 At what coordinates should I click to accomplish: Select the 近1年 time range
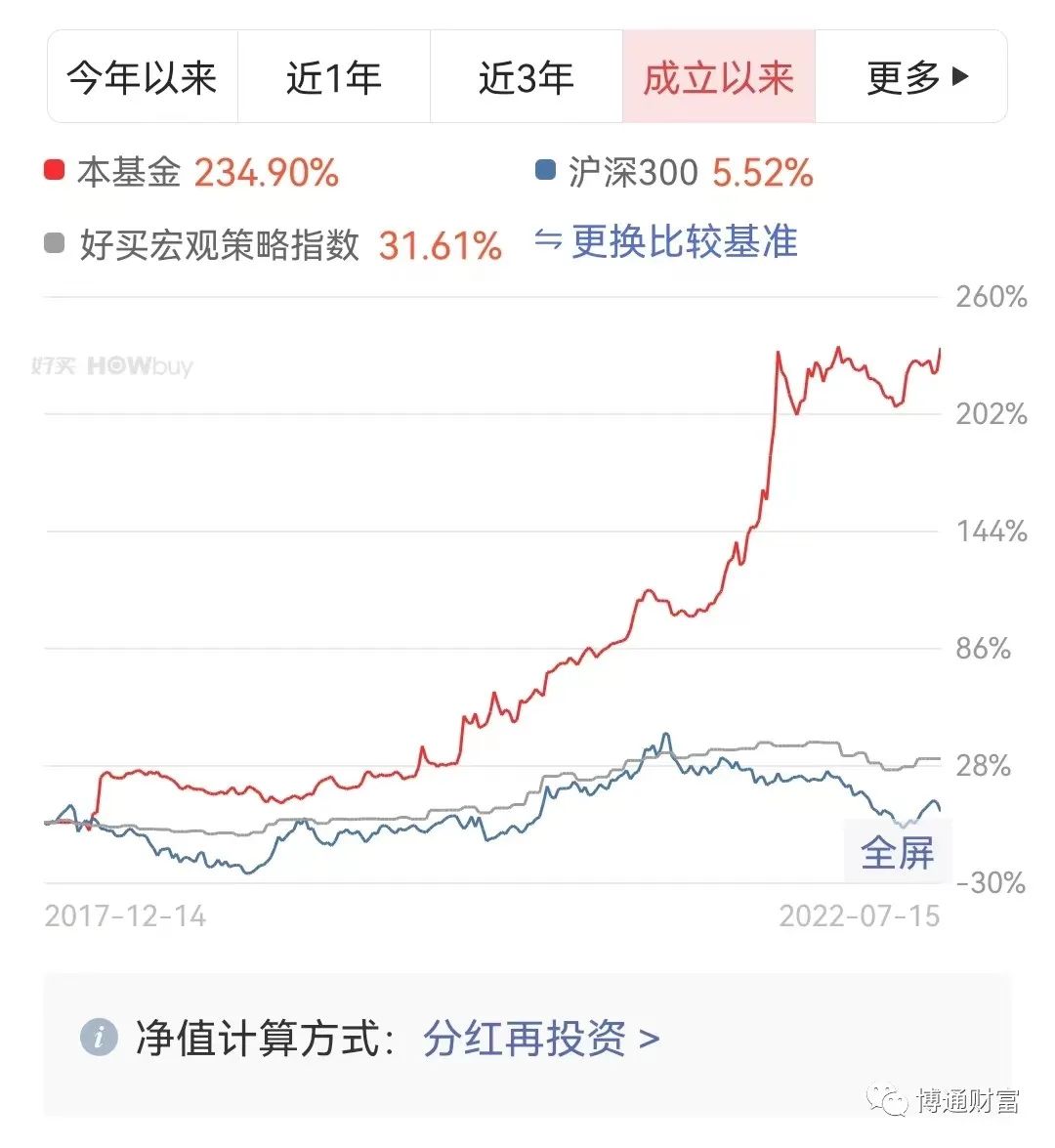tap(334, 77)
